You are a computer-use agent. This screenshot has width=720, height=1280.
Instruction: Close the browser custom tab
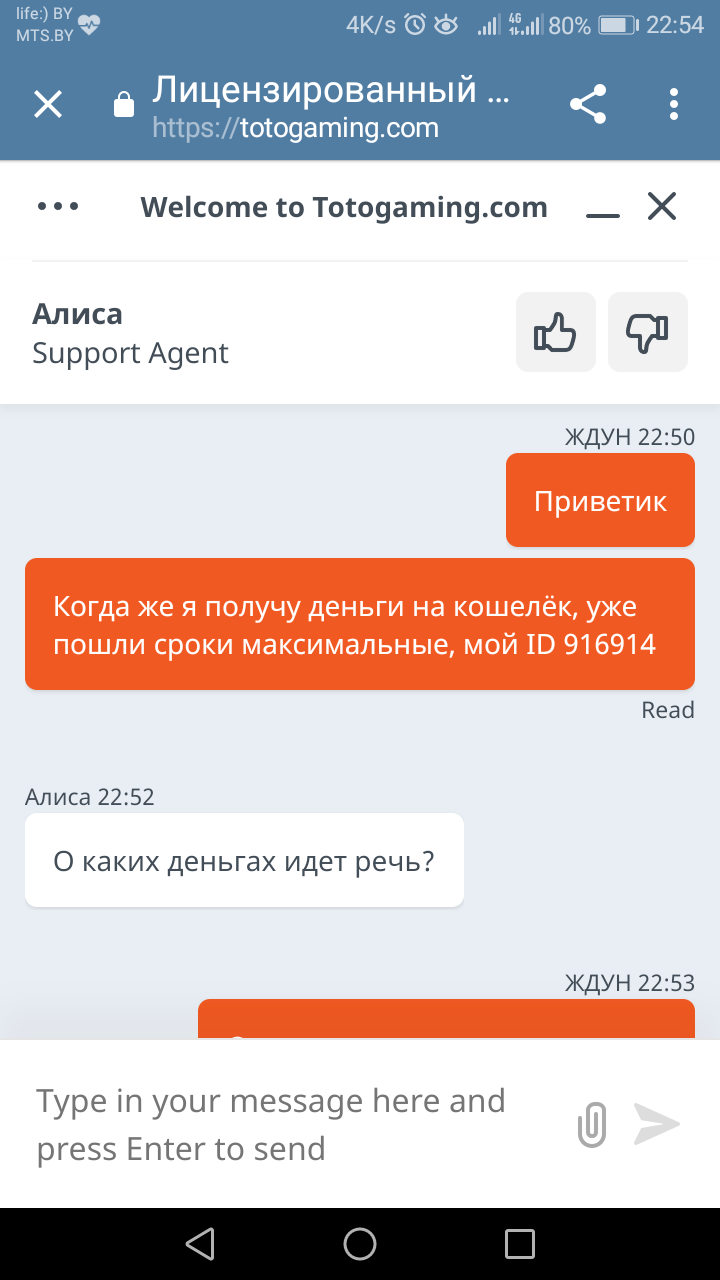pyautogui.click(x=48, y=104)
